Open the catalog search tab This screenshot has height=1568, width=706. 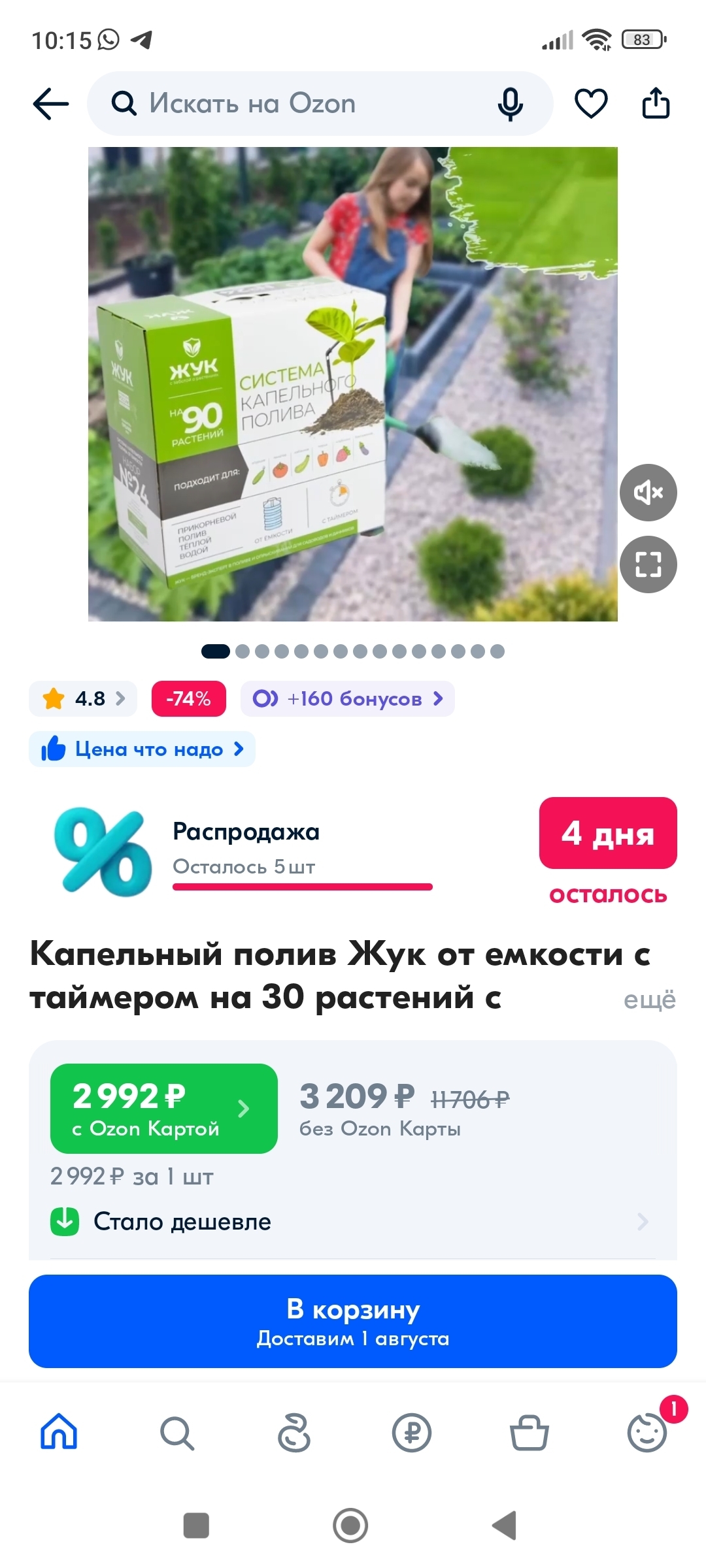click(x=176, y=1432)
